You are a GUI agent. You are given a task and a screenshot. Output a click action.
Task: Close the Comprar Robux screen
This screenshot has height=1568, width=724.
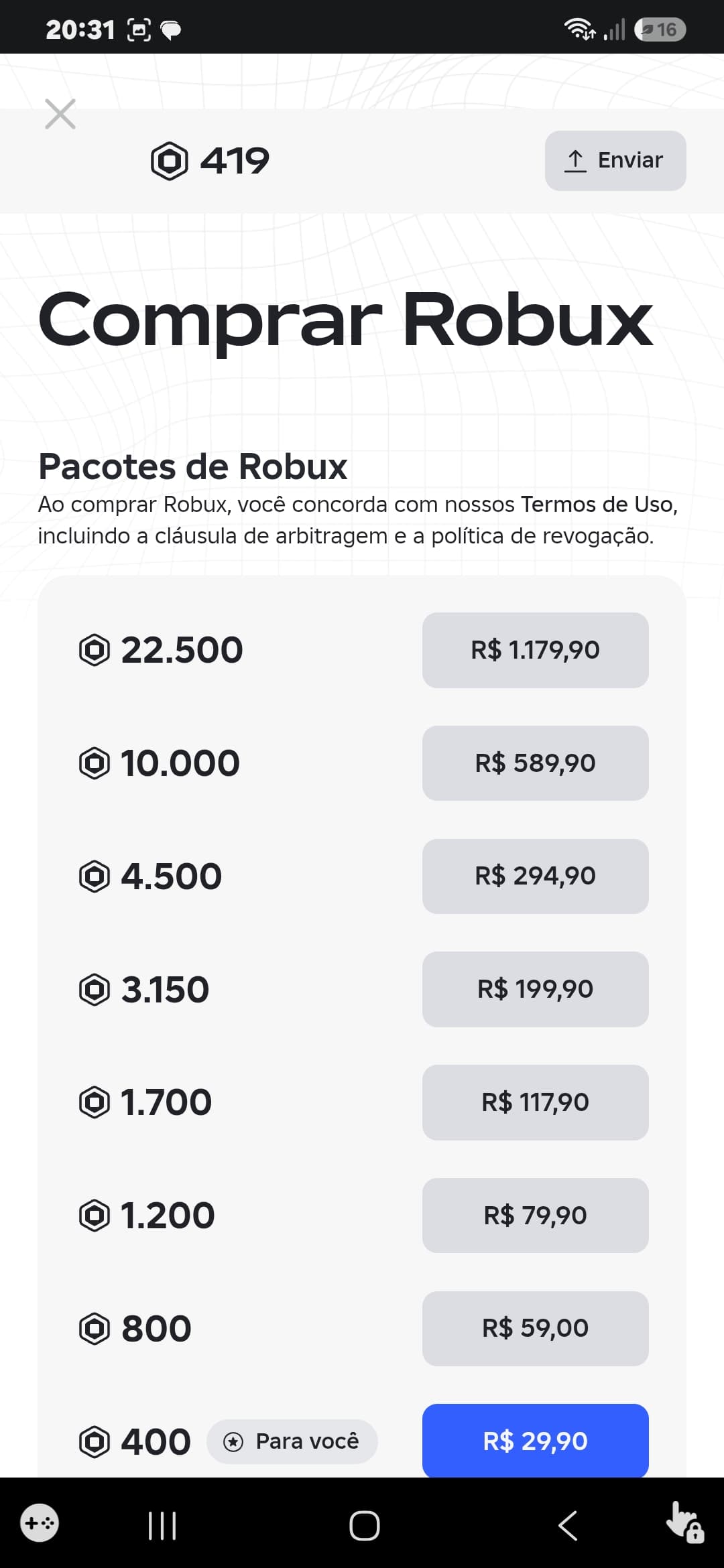(x=60, y=114)
